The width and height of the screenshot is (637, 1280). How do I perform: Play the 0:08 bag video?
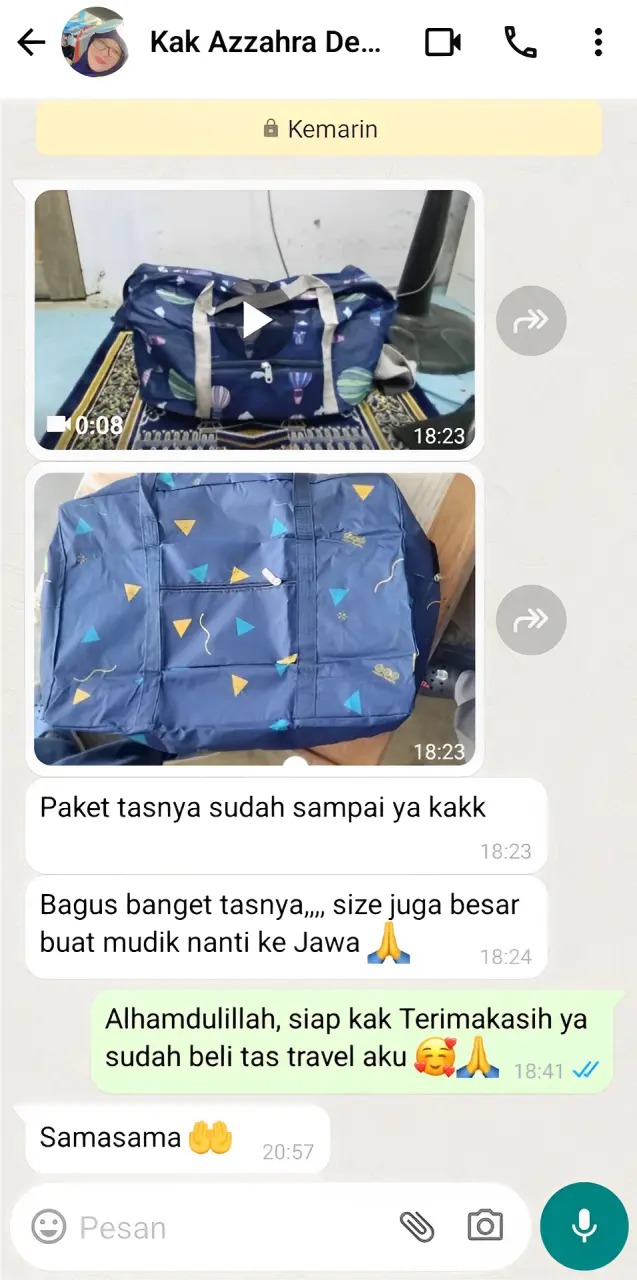(256, 320)
